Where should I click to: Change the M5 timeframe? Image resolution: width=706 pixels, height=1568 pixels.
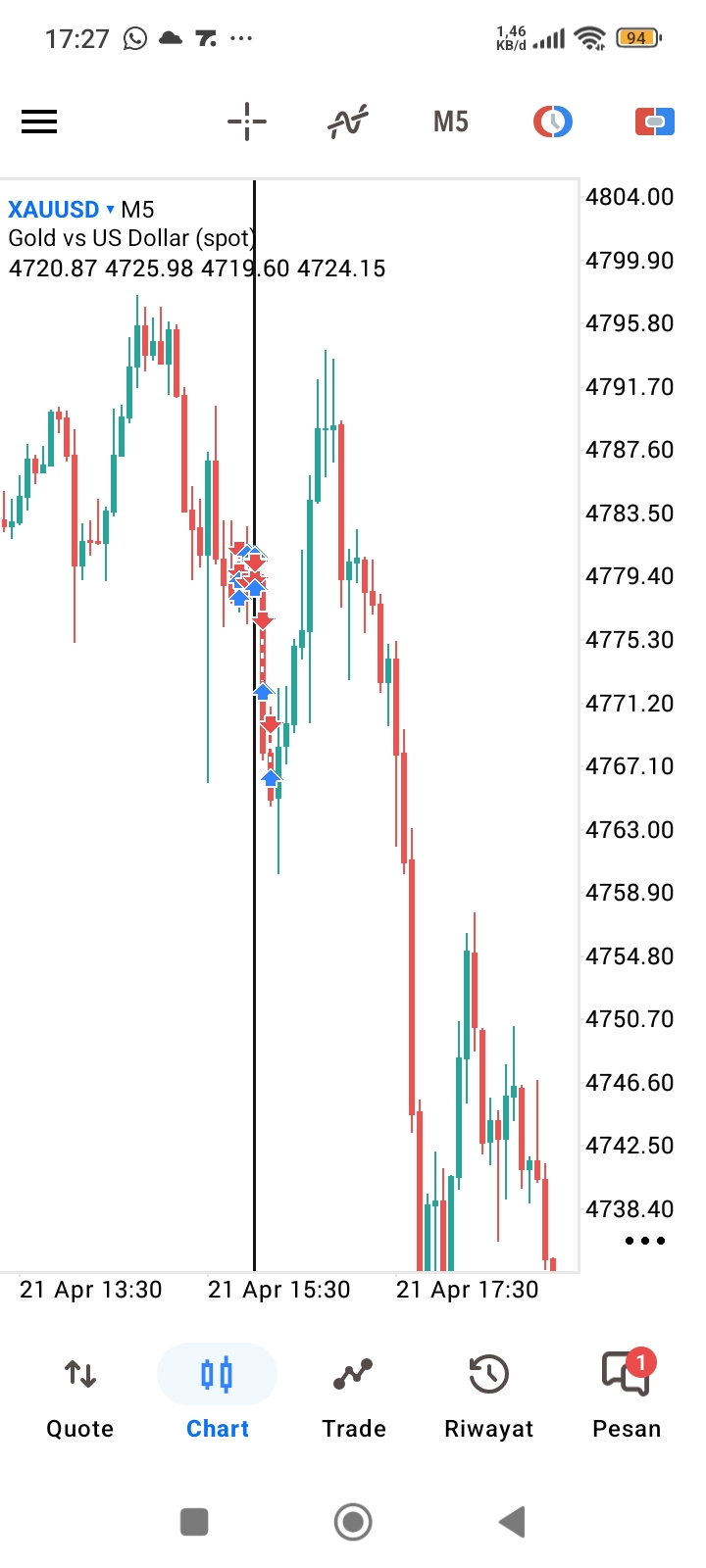(451, 122)
